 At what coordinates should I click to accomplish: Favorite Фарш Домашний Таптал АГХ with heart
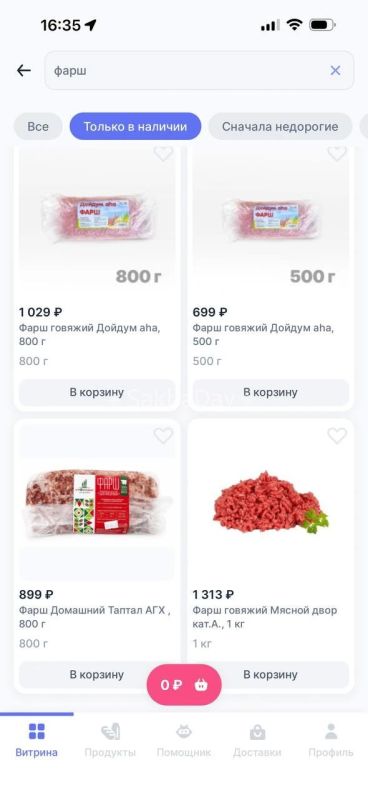click(x=163, y=436)
